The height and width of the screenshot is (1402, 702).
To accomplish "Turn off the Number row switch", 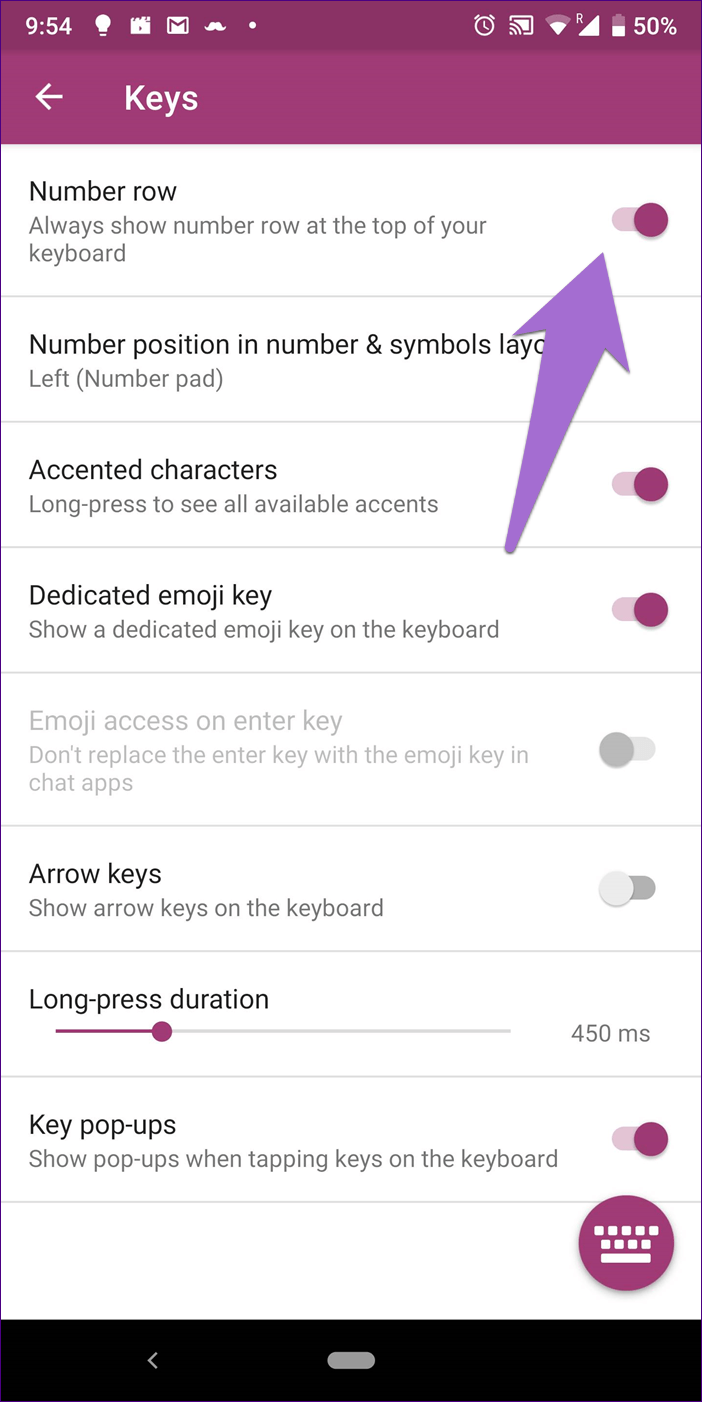I will coord(640,220).
